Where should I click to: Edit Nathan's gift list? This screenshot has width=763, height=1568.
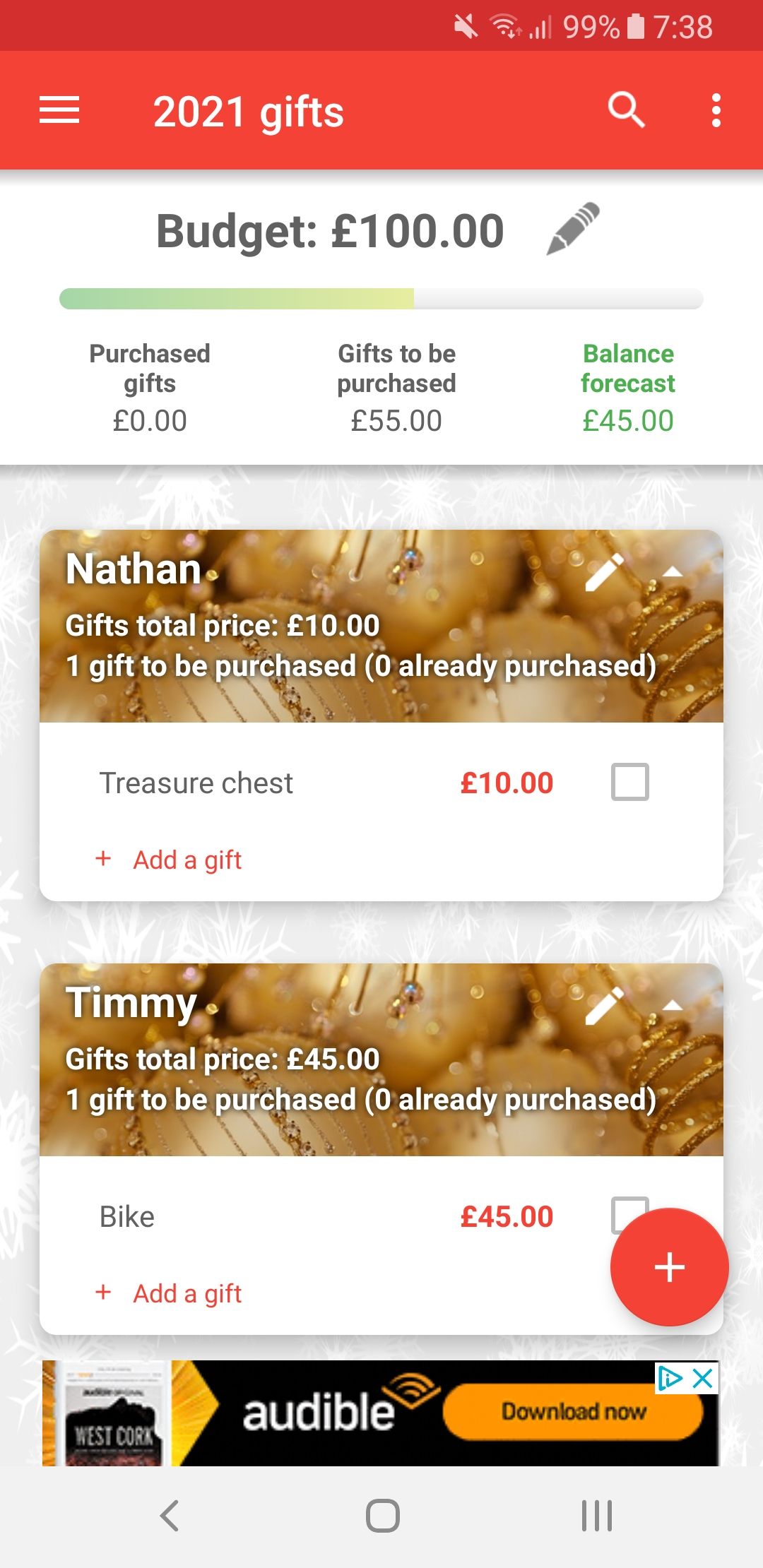coord(604,574)
